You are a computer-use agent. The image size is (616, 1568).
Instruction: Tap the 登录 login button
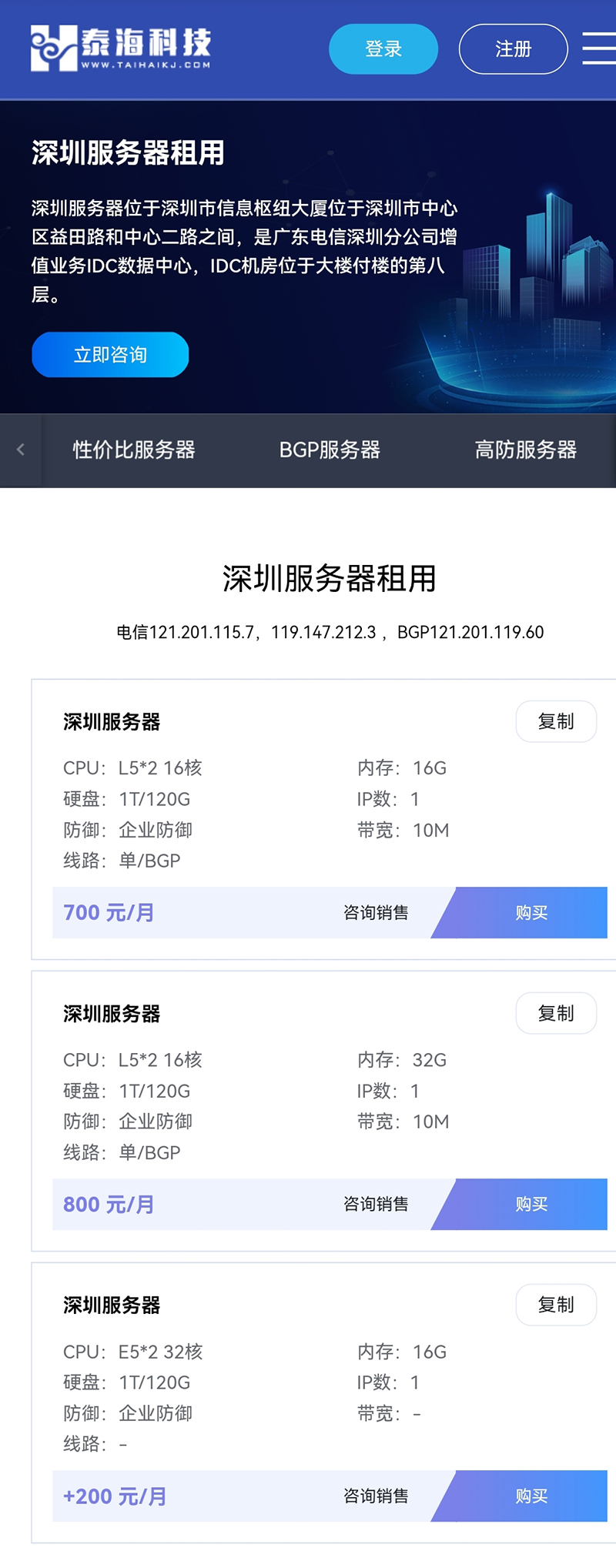tap(383, 49)
